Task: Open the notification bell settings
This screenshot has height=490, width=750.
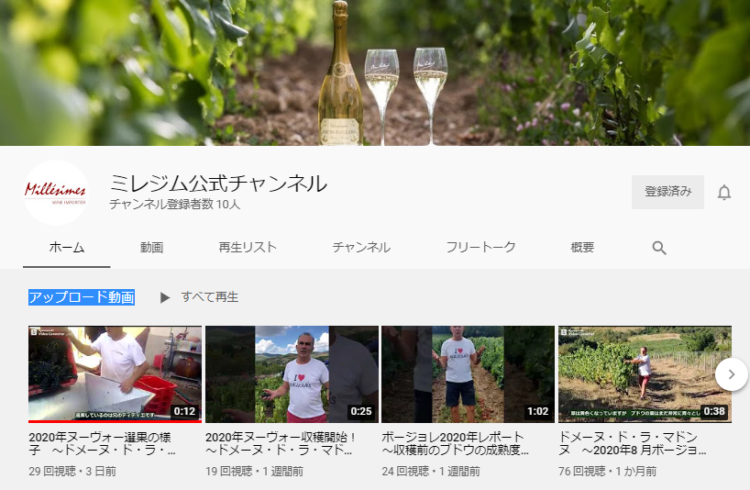Action: 724,193
